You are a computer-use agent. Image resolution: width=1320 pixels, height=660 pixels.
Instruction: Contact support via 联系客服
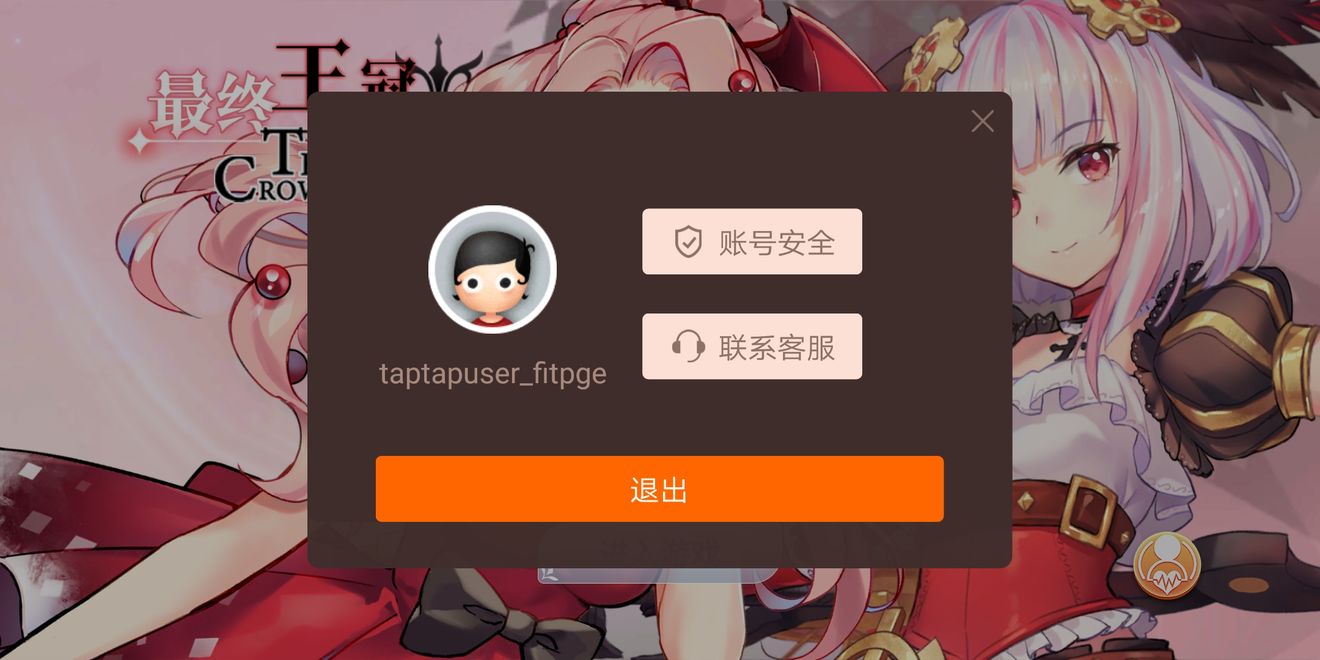pos(752,347)
